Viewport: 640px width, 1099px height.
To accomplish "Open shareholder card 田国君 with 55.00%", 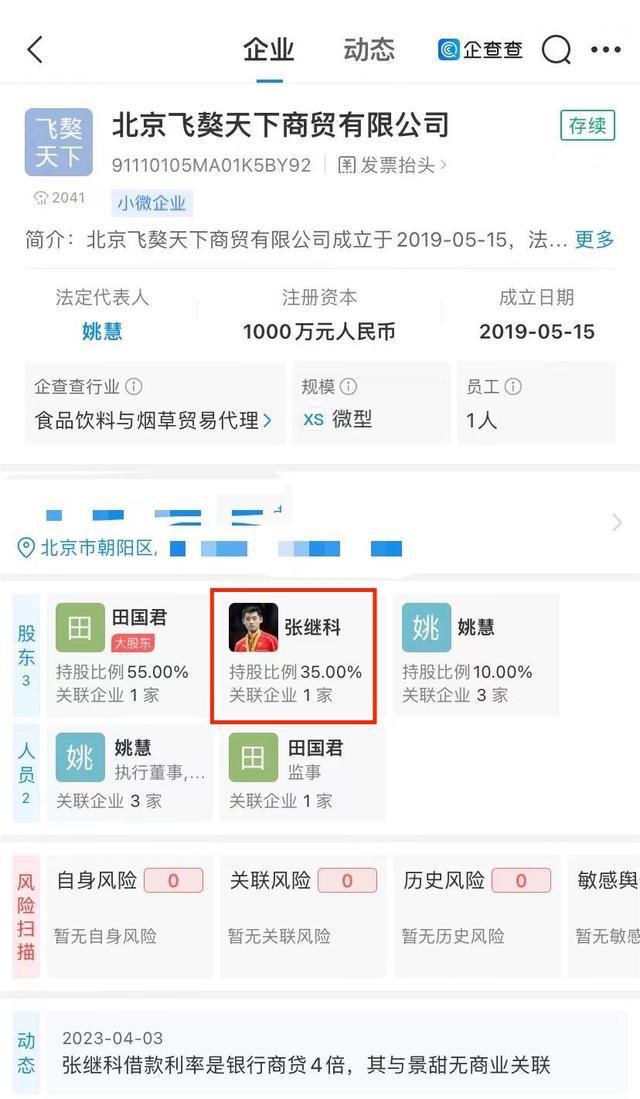I will (126, 653).
